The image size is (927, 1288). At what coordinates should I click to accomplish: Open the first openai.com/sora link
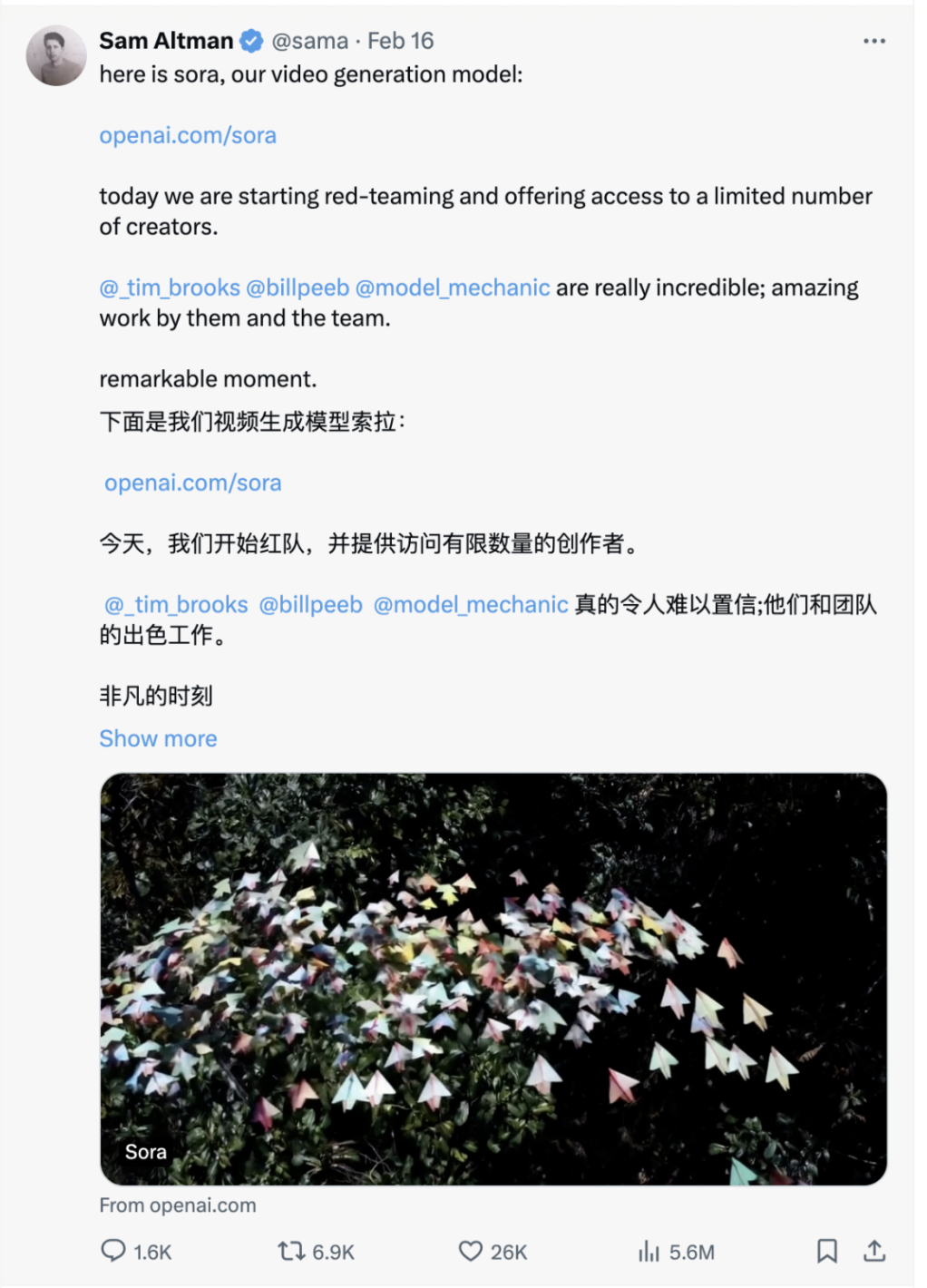coord(188,135)
